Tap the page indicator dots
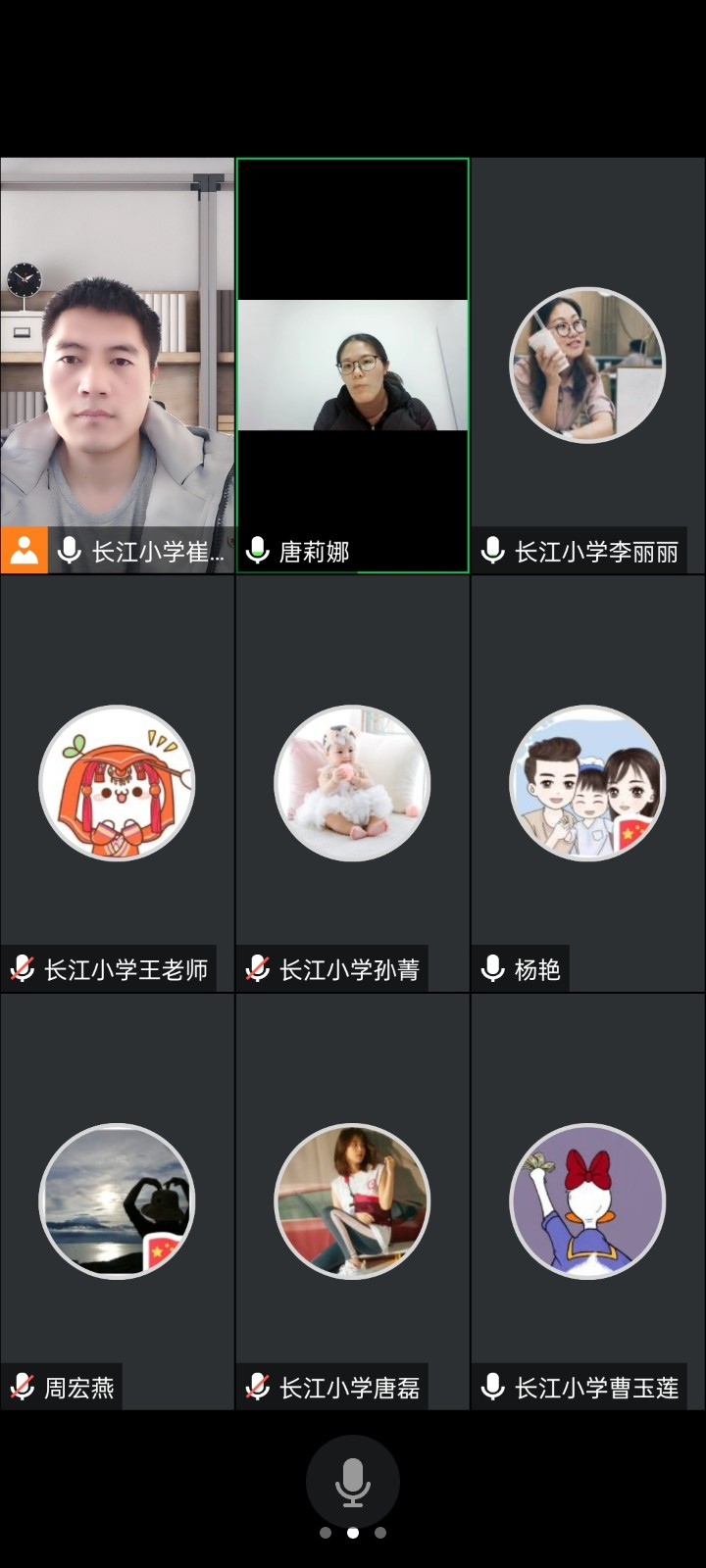The image size is (706, 1568). [x=353, y=1533]
